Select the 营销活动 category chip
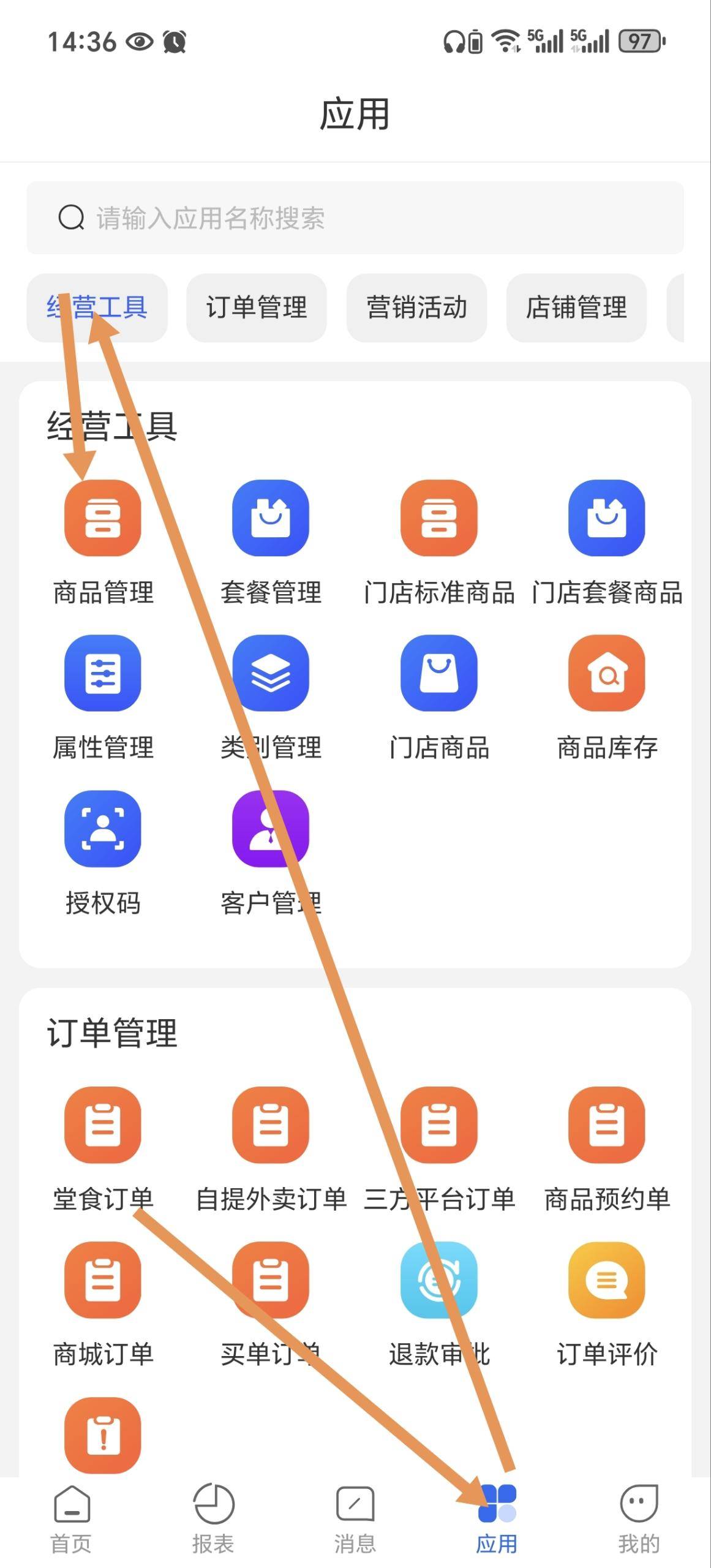Image resolution: width=711 pixels, height=1568 pixels. click(416, 307)
